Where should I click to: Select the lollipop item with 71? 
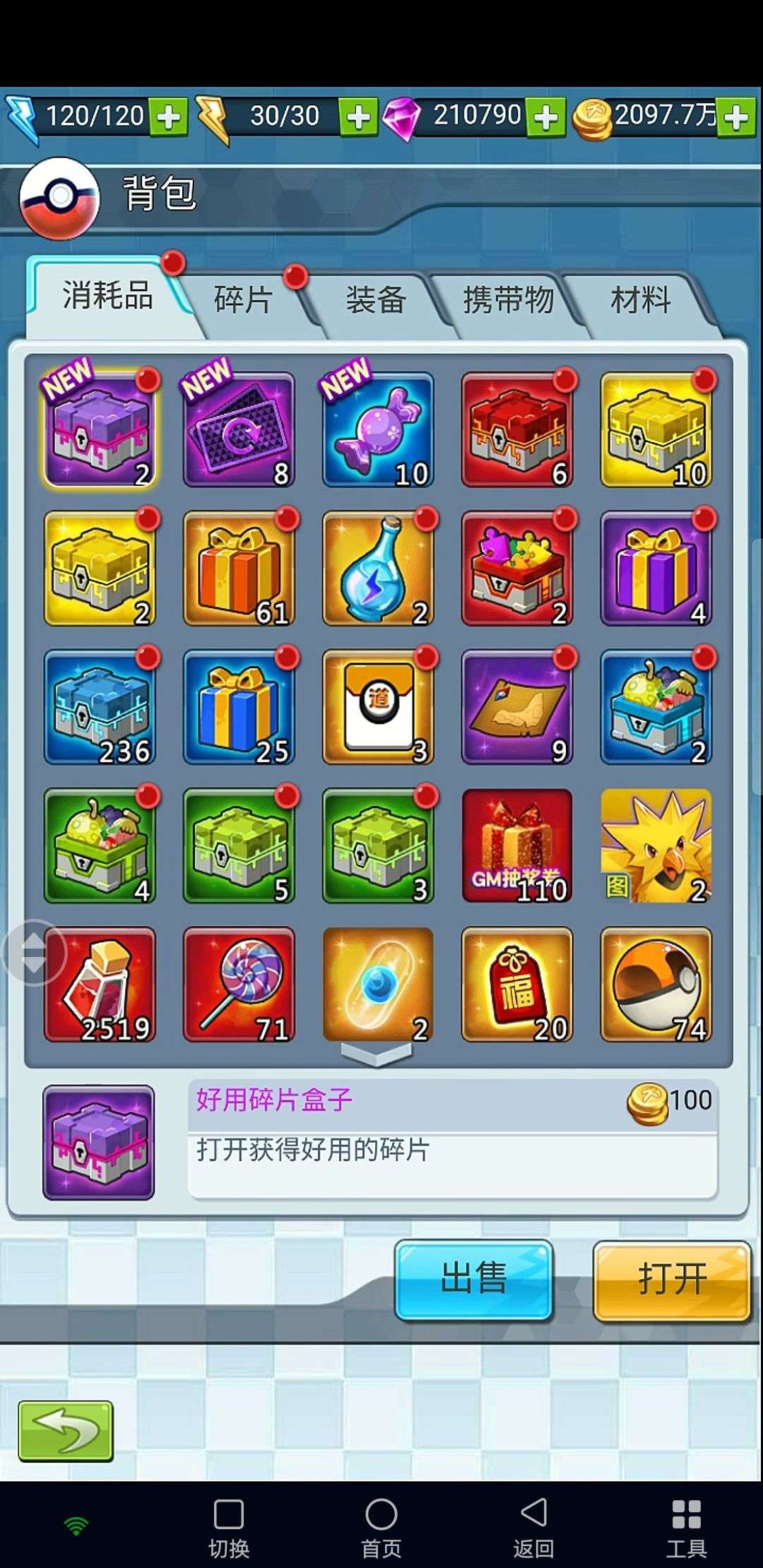click(239, 985)
